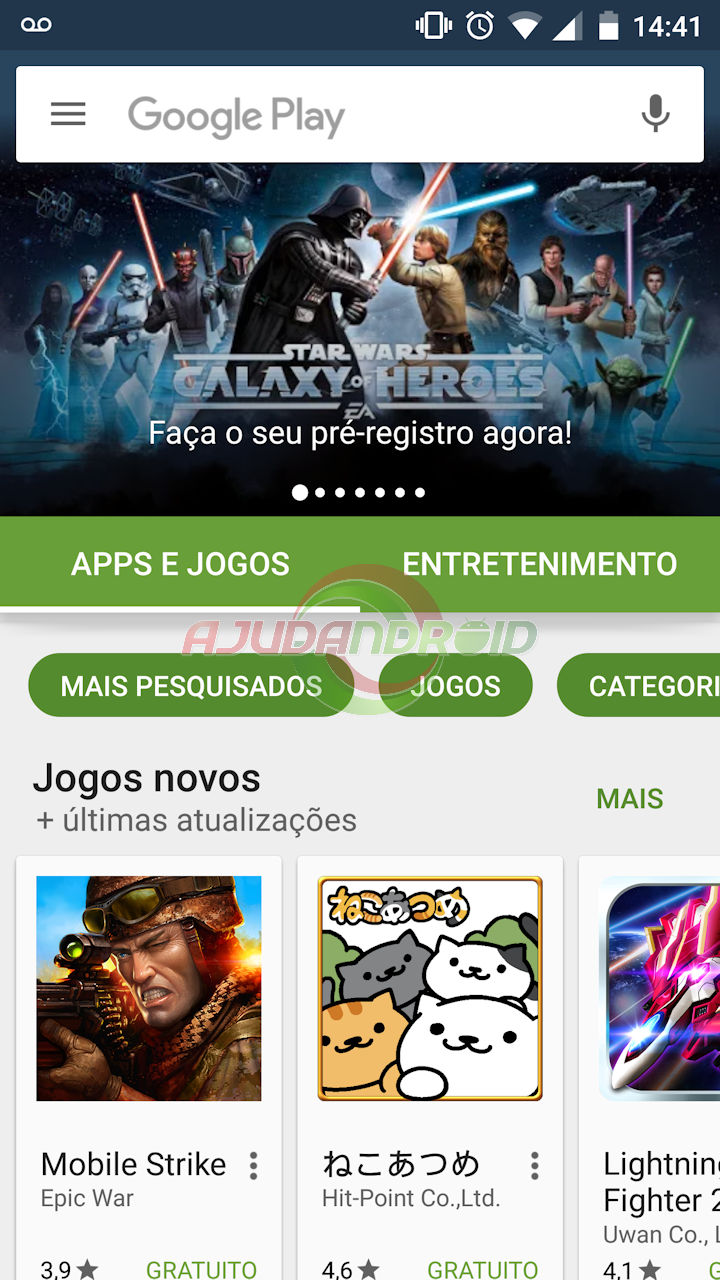Screen dimensions: 720x1280
Task: Open the Mais Pesquisados chip
Action: pos(191,686)
